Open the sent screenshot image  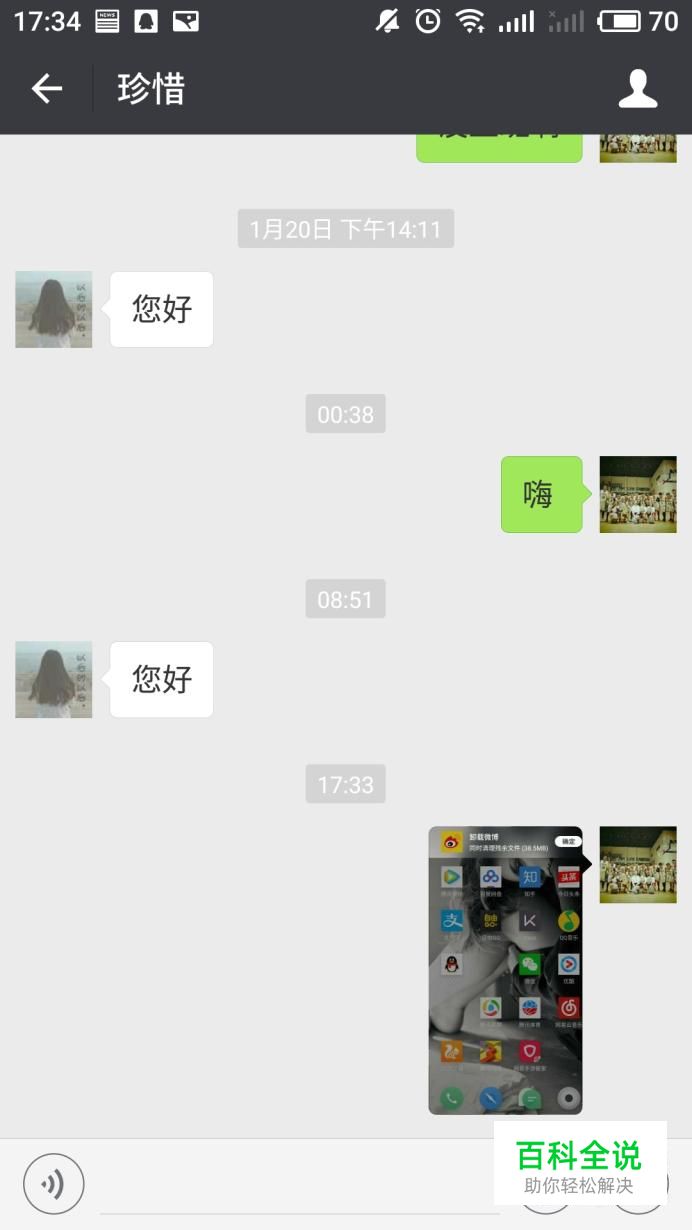505,970
